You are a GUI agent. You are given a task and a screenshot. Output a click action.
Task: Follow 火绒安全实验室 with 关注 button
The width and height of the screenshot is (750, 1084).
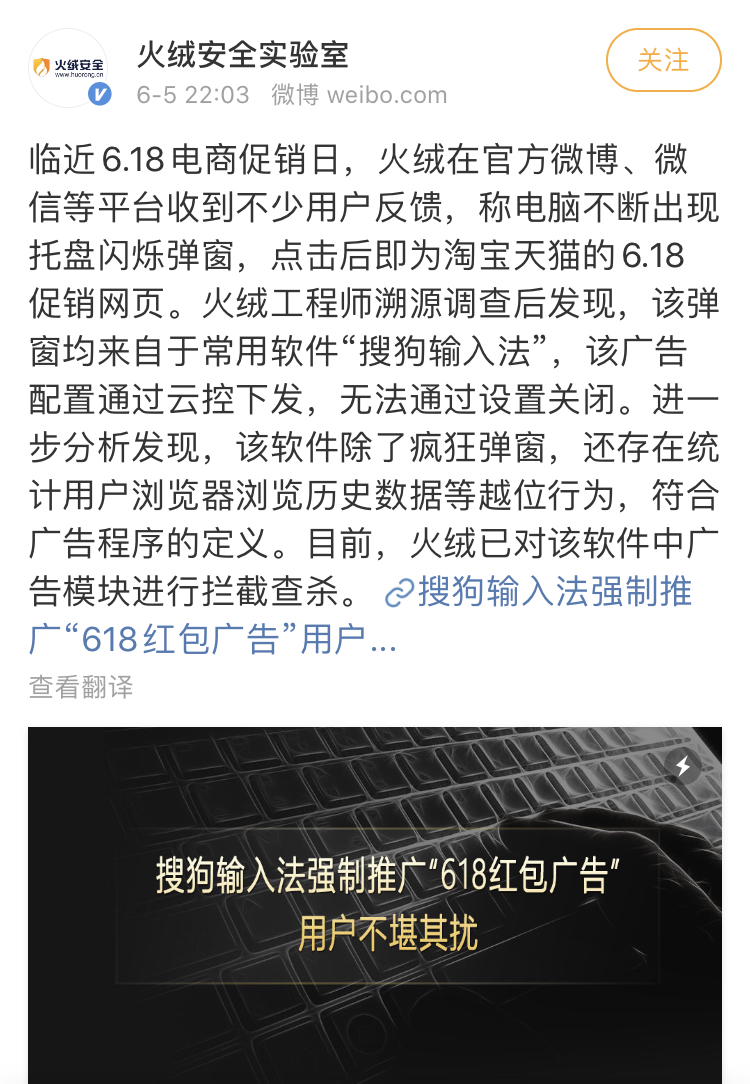(x=663, y=60)
